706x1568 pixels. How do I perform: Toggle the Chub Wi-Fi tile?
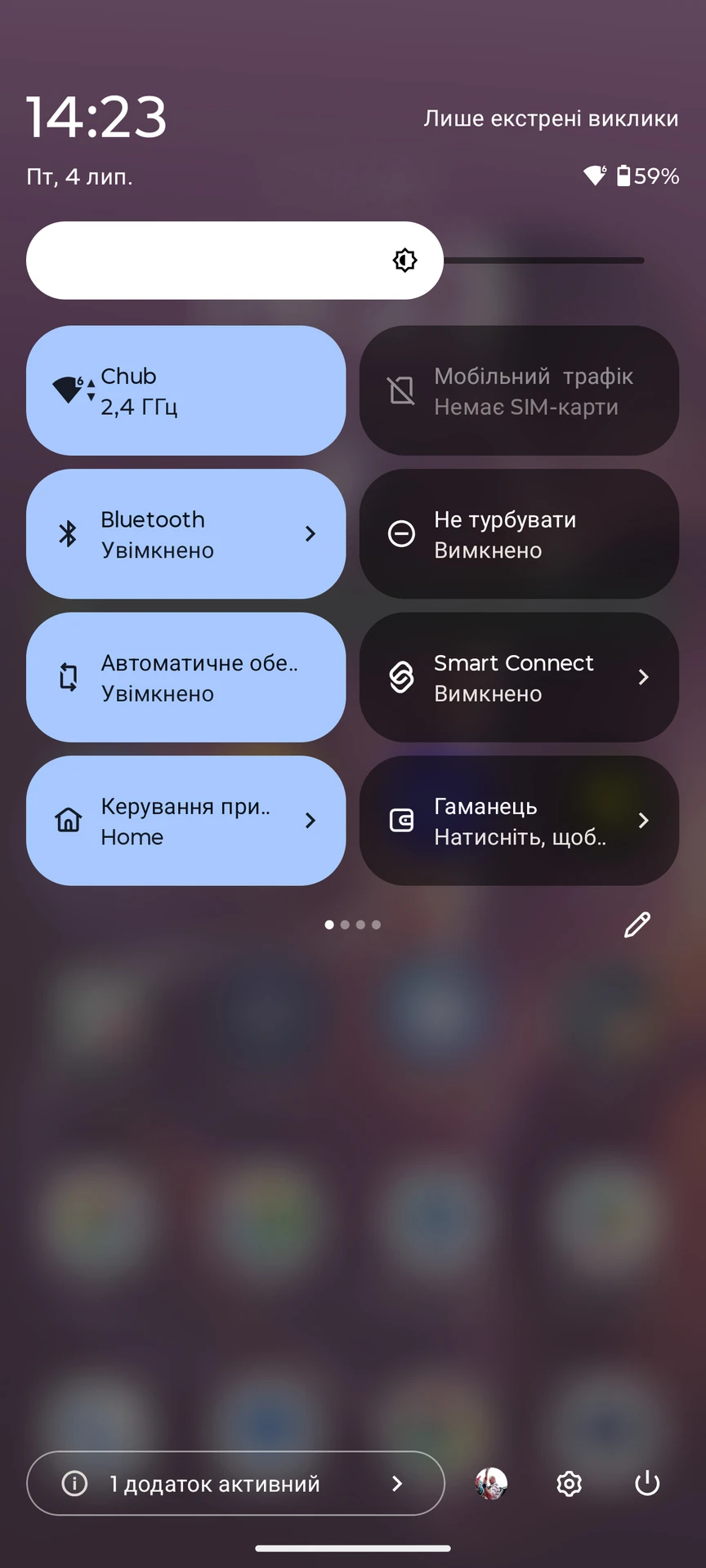[x=186, y=390]
